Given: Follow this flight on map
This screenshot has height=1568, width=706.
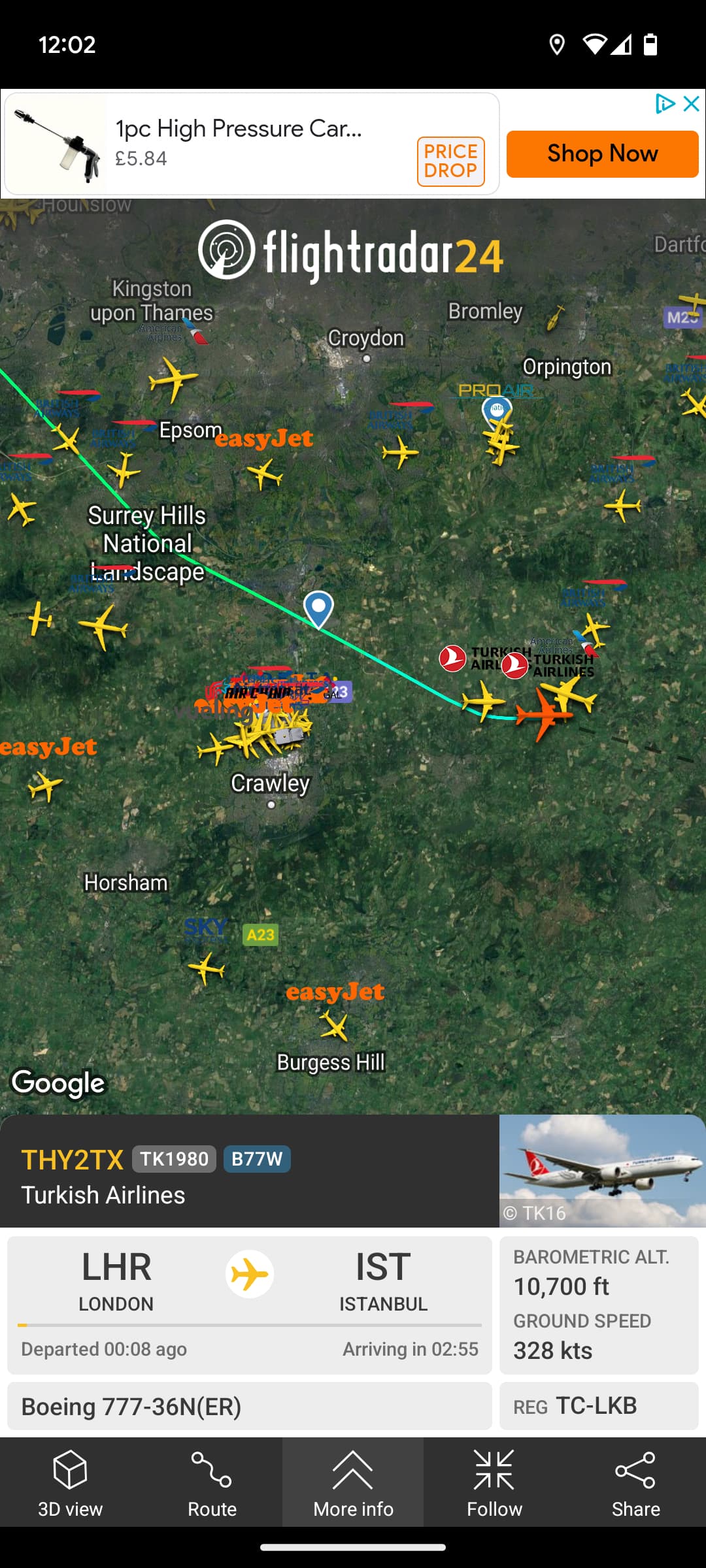Looking at the screenshot, I should click(x=494, y=1482).
